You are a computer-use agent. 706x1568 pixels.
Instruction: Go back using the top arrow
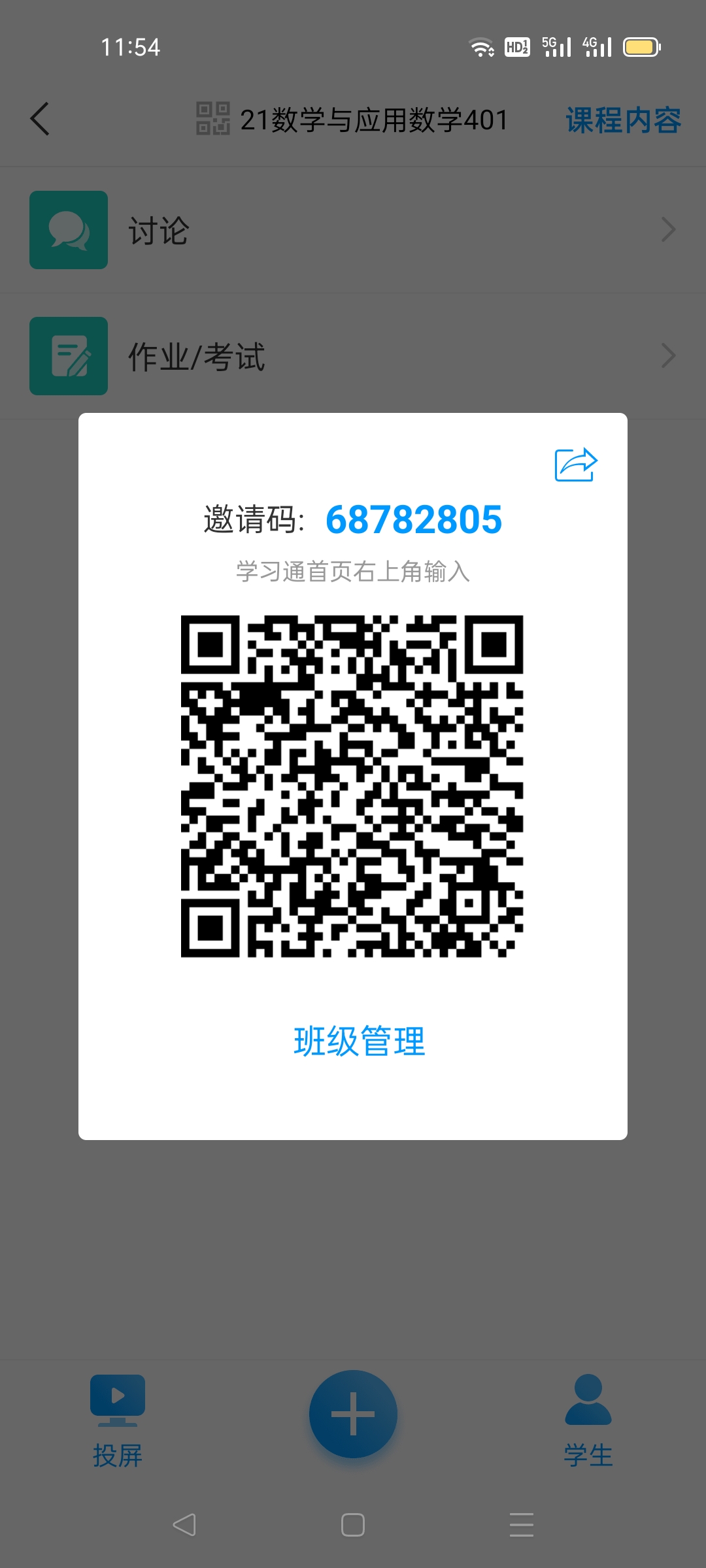point(40,120)
